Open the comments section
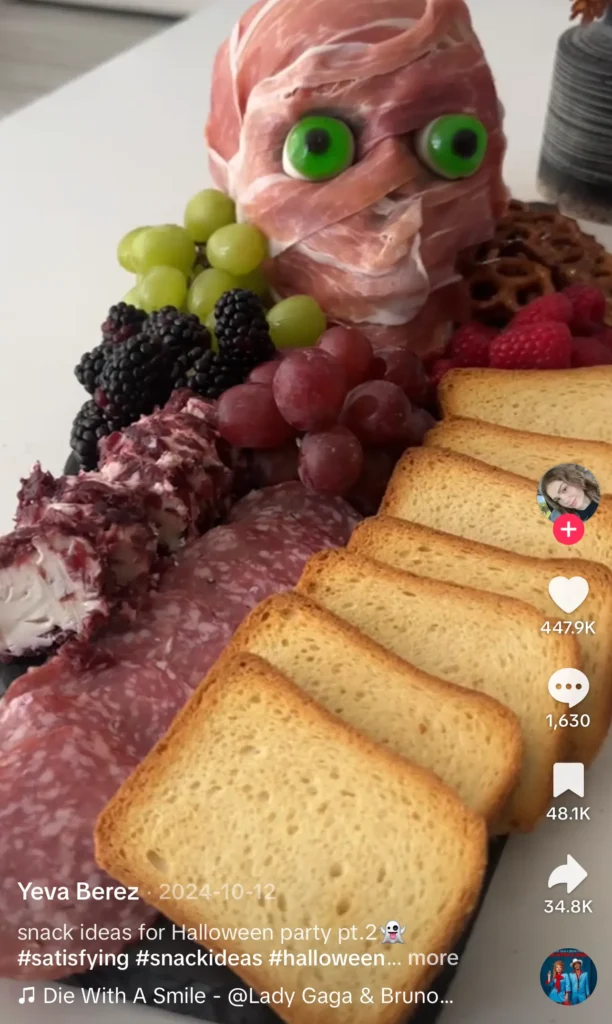612x1024 pixels. pyautogui.click(x=568, y=688)
